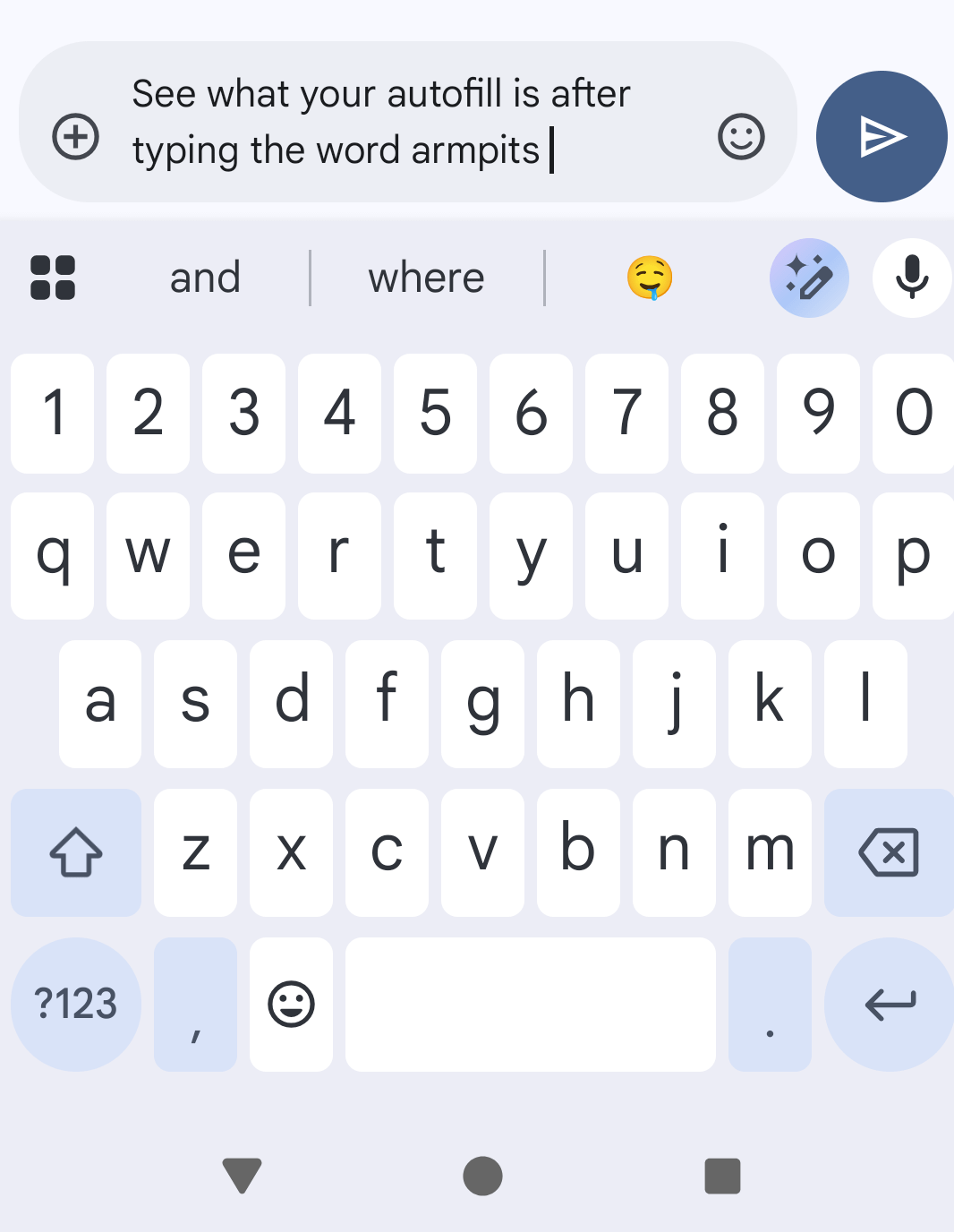Send the typed message
The image size is (954, 1232).
(x=881, y=136)
